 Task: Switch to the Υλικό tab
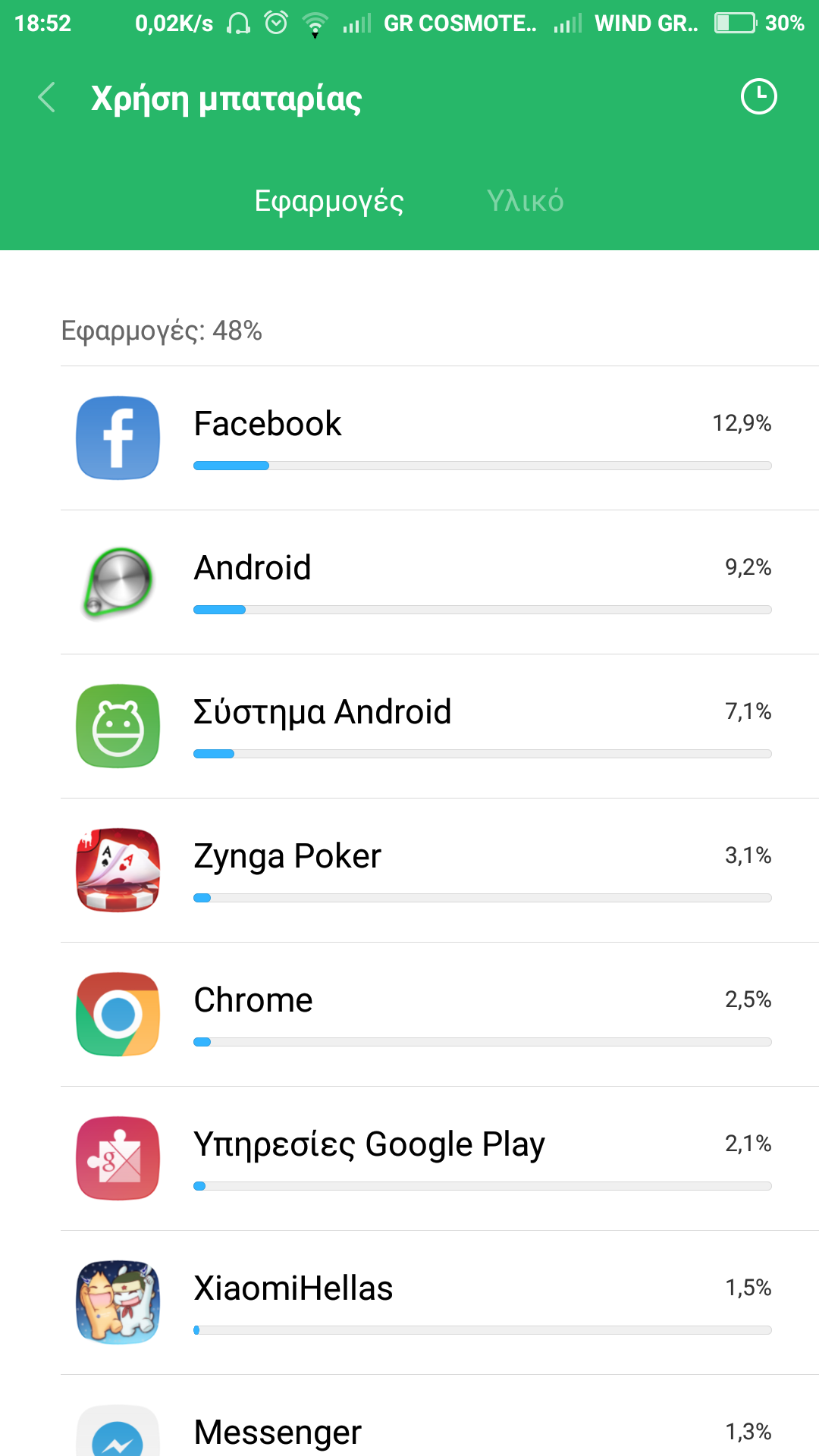tap(525, 201)
